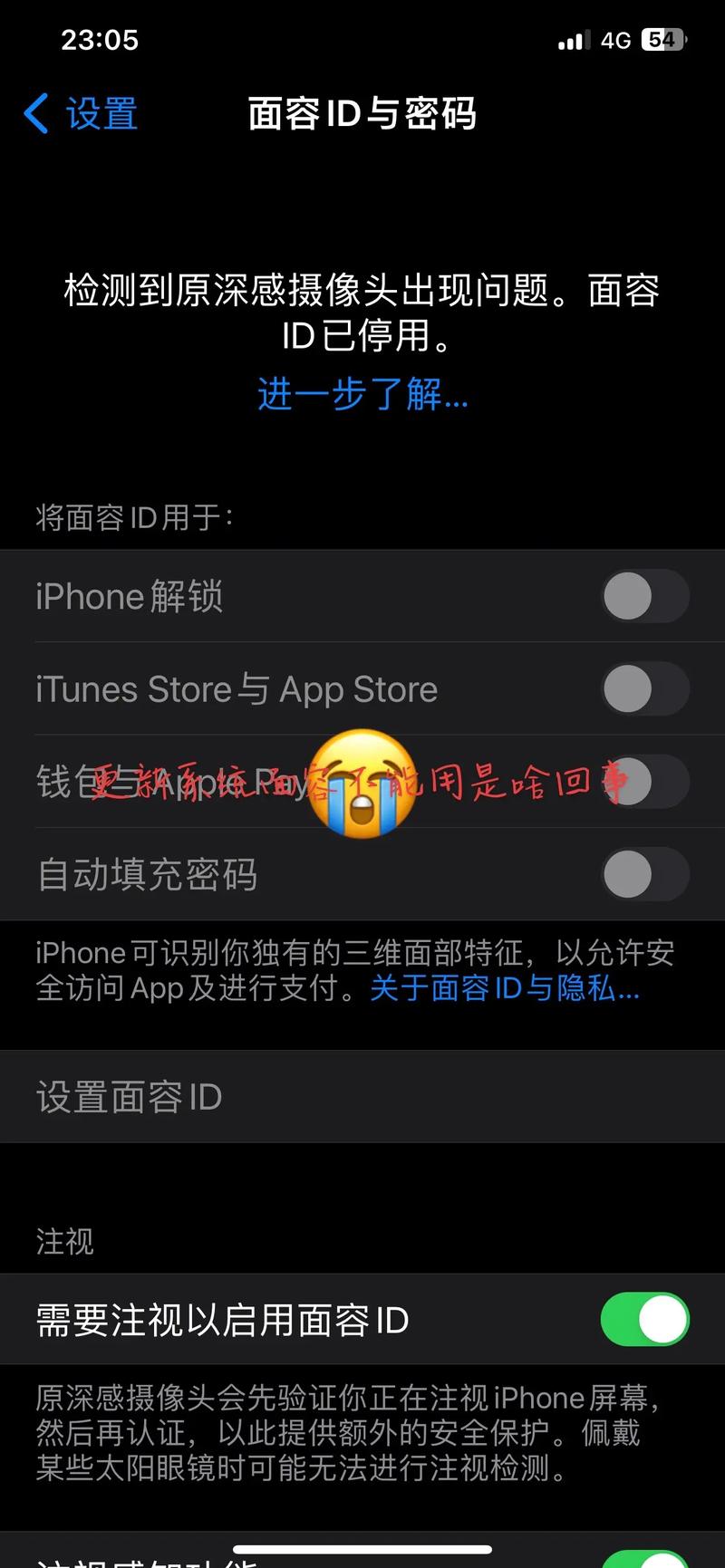Tap the 注视 section header
Viewport: 725px width, 1568px height.
[63, 1242]
